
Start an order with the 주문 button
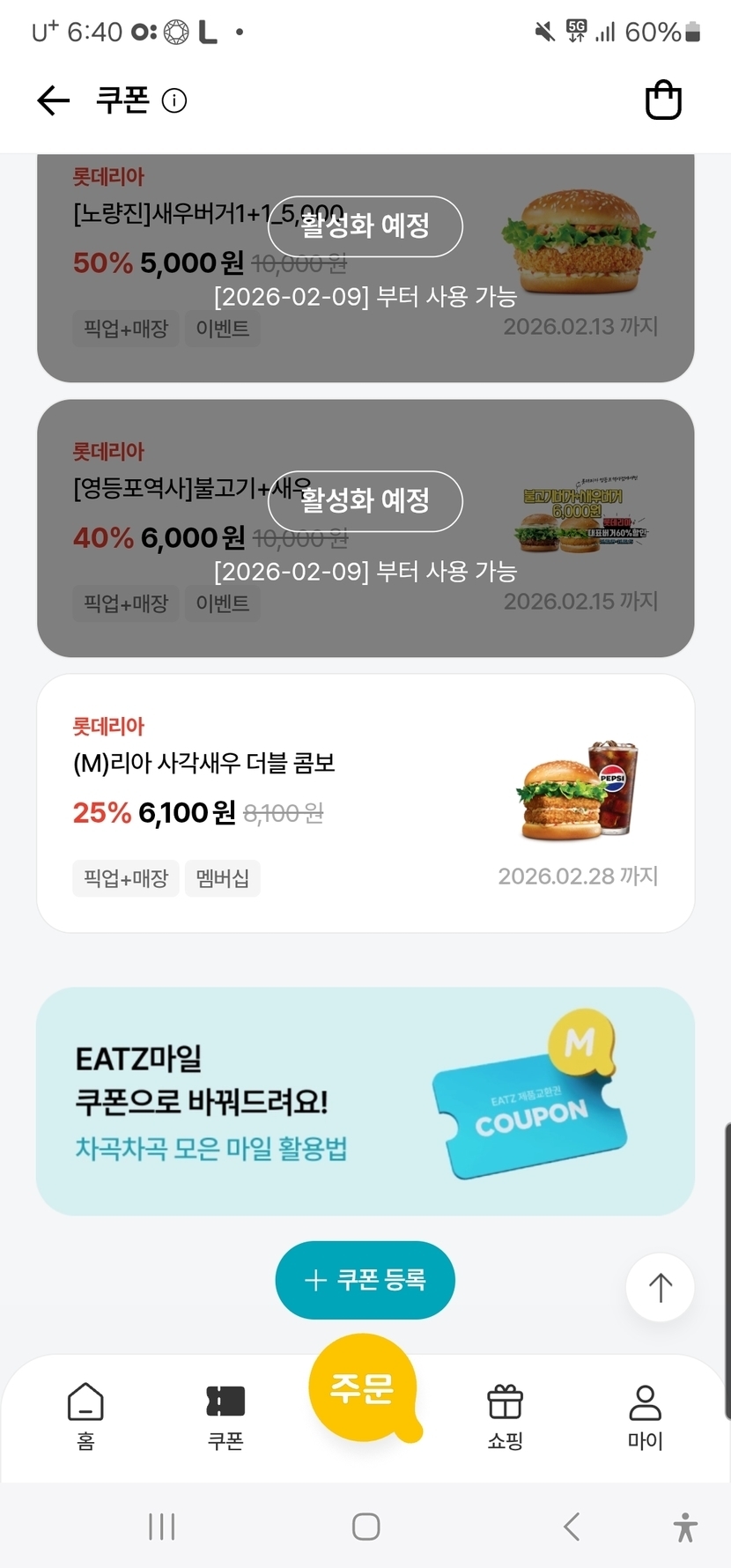(x=362, y=1389)
